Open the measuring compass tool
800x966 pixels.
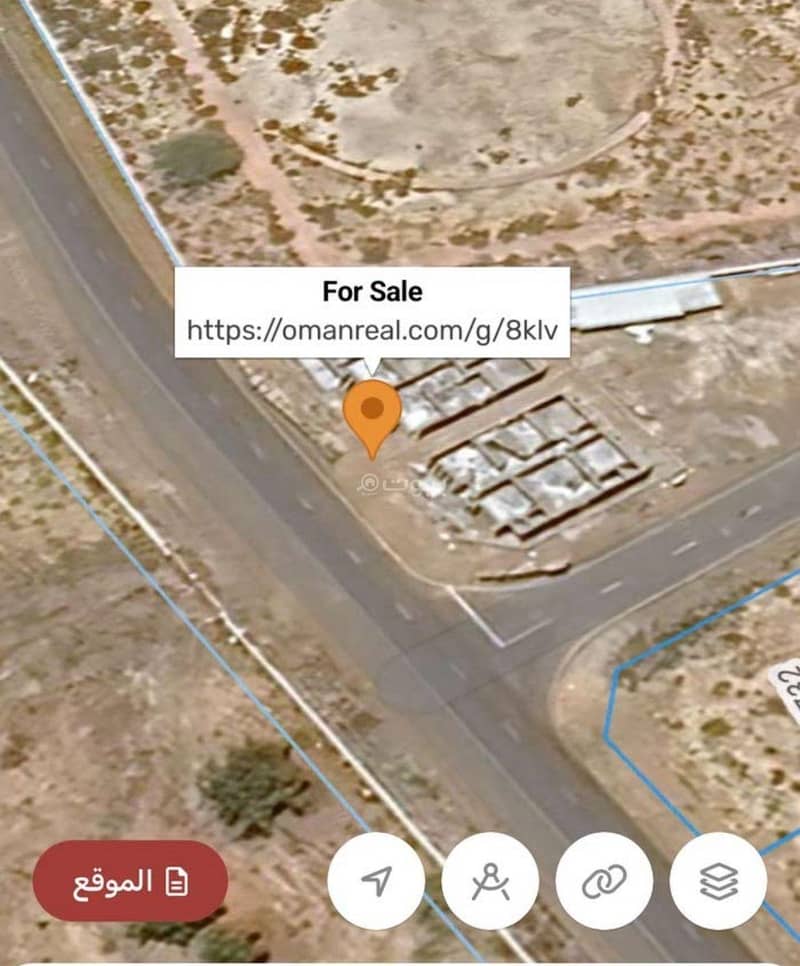click(490, 881)
